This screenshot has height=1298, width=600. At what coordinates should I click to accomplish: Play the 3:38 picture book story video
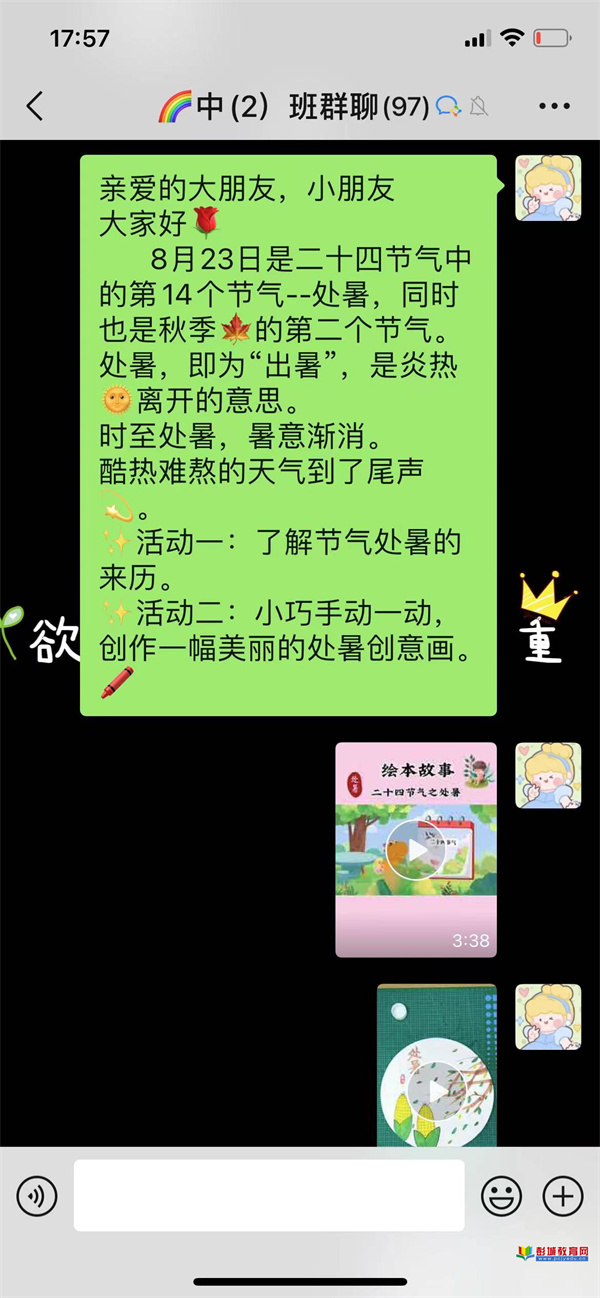click(x=415, y=849)
